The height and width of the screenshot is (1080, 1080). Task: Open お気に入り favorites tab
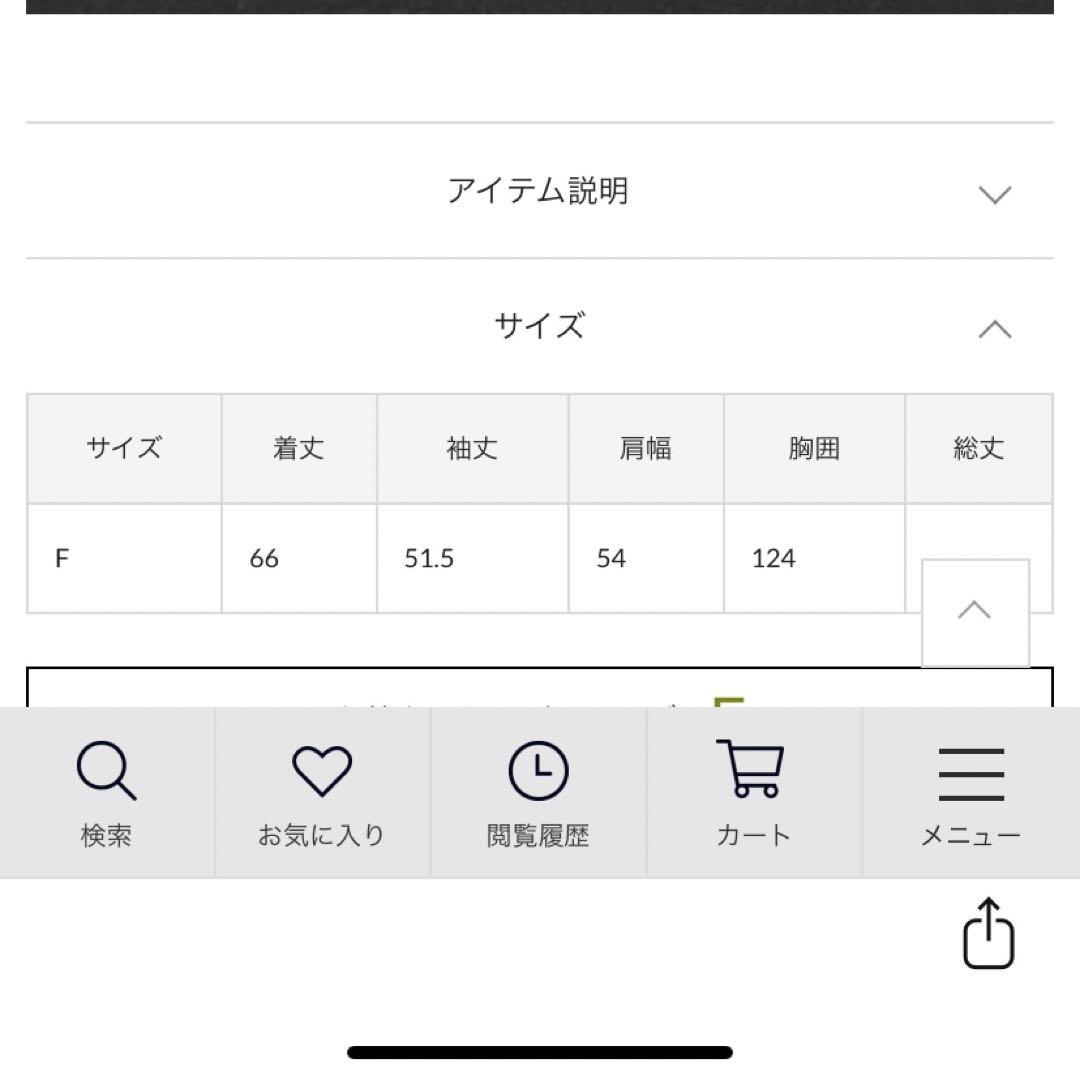[322, 794]
